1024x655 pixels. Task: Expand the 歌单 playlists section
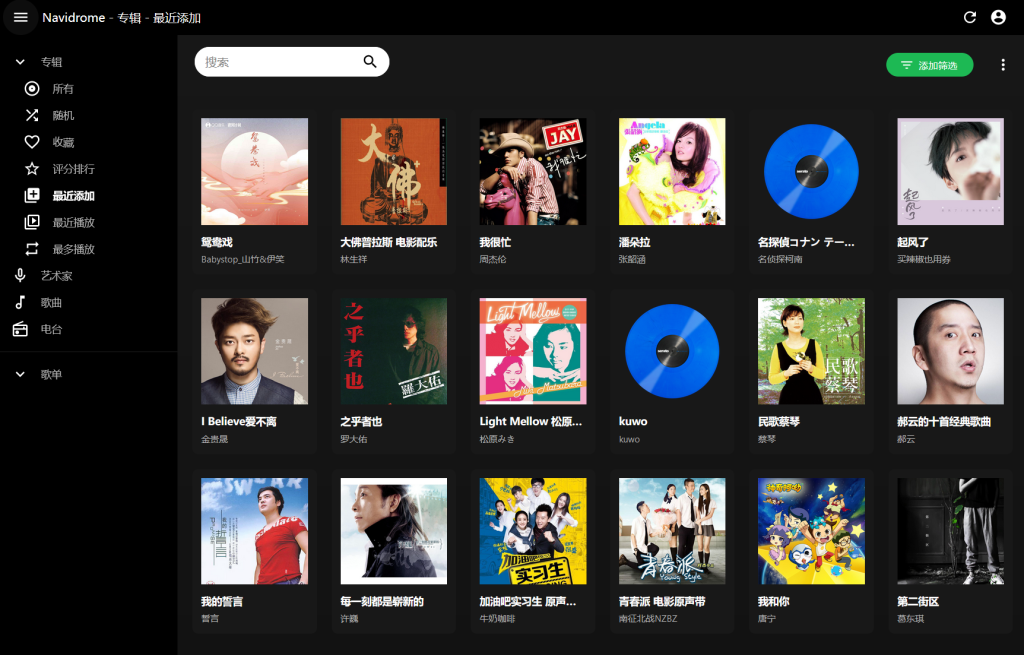(x=20, y=374)
